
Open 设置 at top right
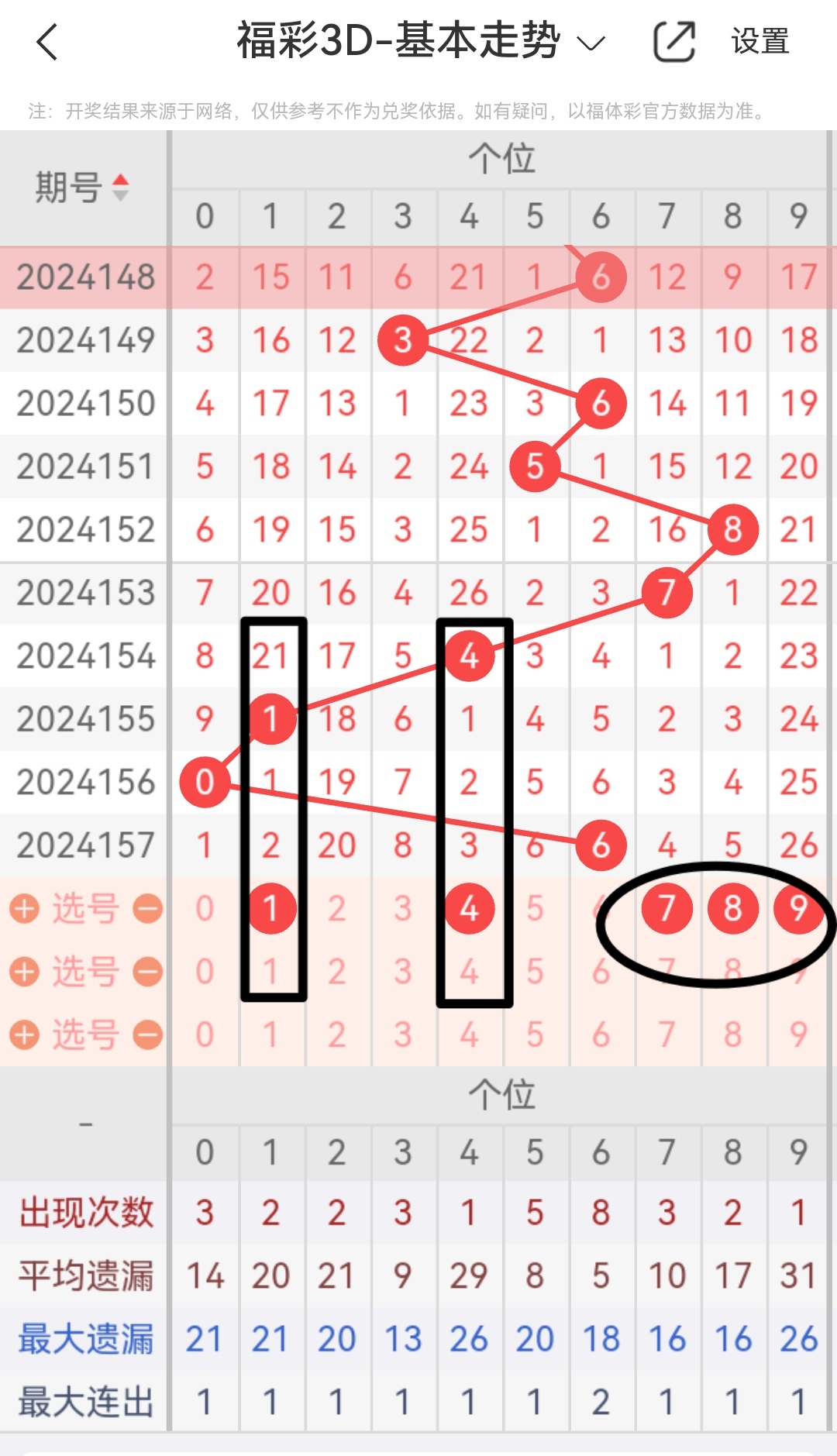(761, 43)
